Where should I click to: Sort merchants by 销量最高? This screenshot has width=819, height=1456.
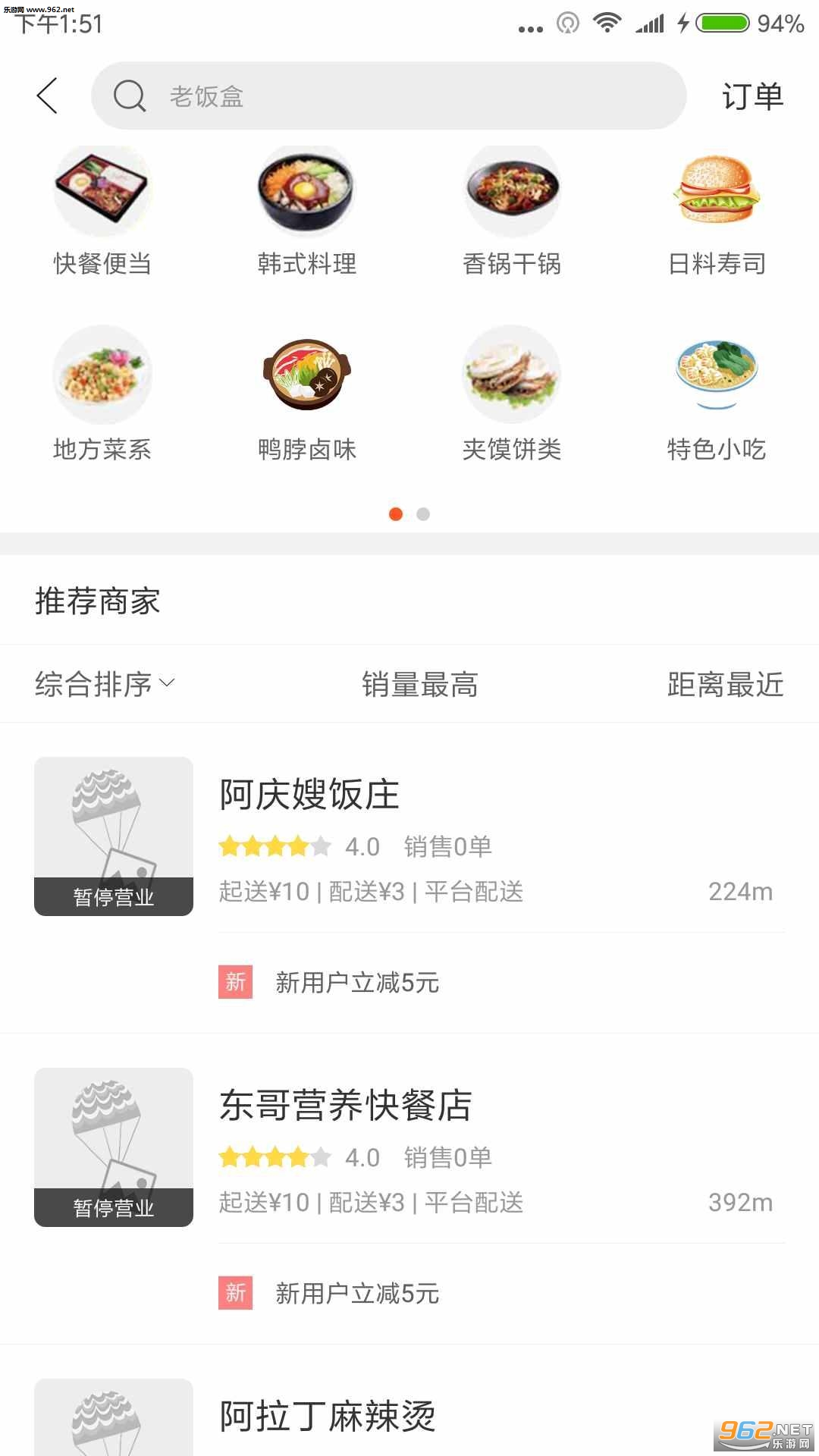[x=419, y=684]
